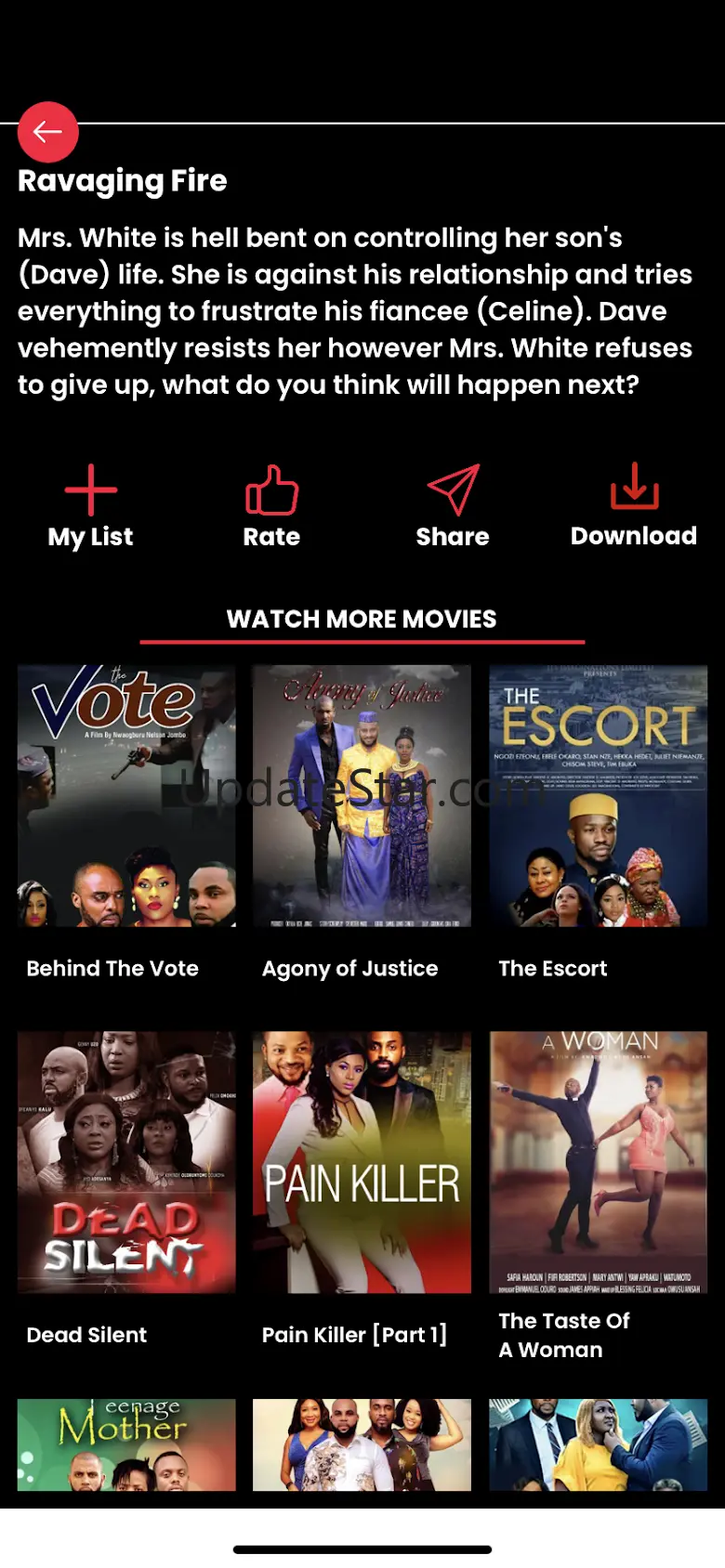Open The Taste Of A Woman movie
The image size is (725, 1568).
(x=598, y=1162)
